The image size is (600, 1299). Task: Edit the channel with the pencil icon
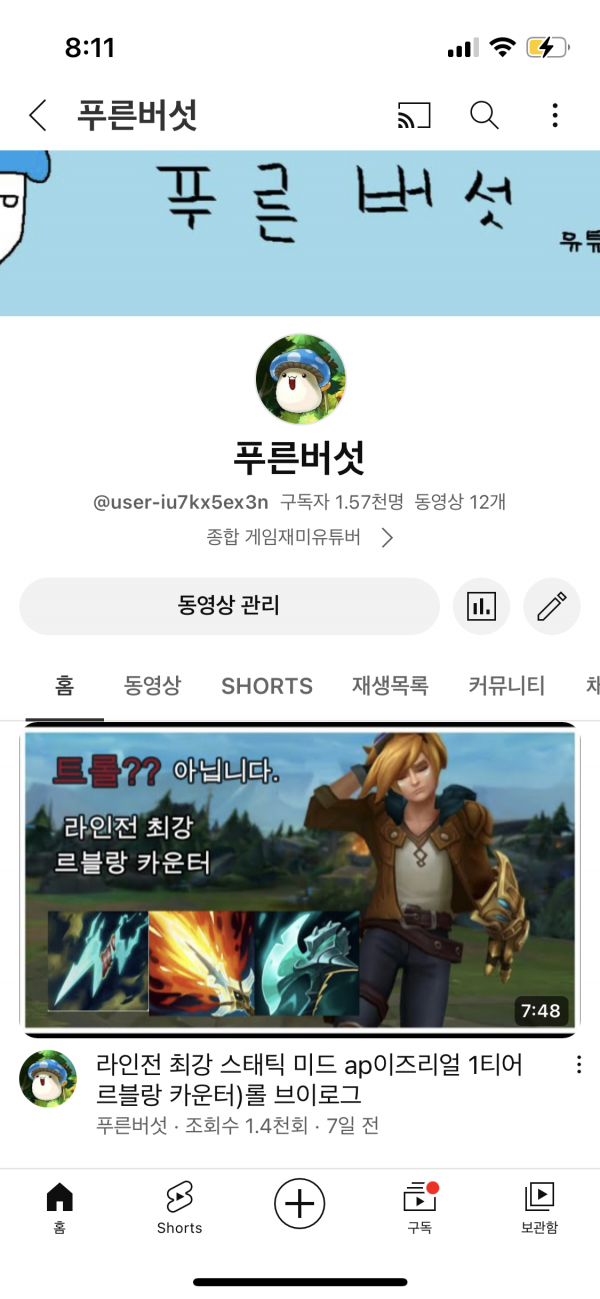click(x=552, y=606)
